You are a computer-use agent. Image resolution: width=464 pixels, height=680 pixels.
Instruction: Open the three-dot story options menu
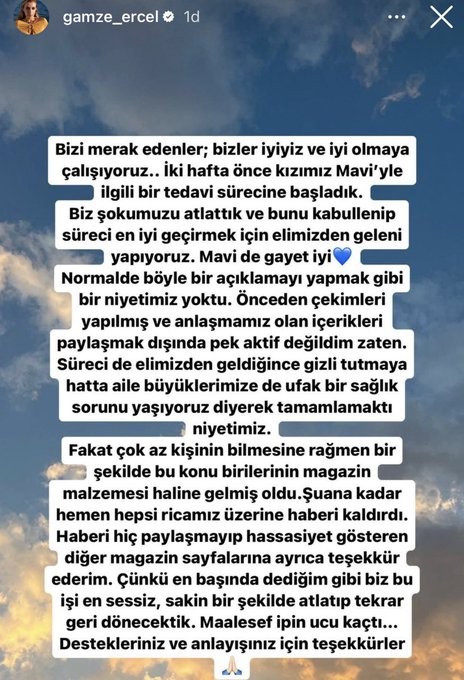click(396, 17)
